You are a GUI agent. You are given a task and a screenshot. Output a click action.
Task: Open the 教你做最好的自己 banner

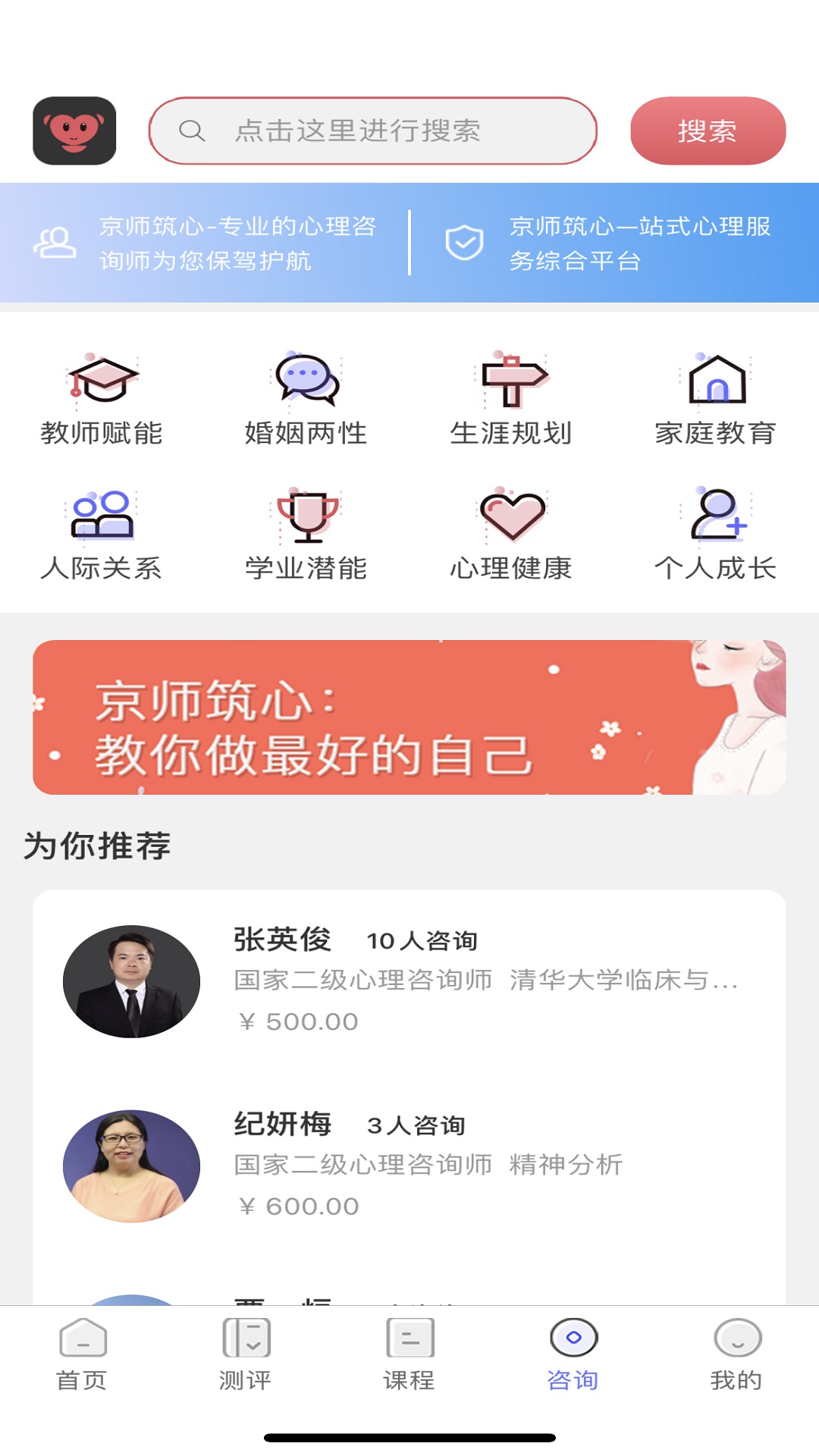tap(409, 717)
